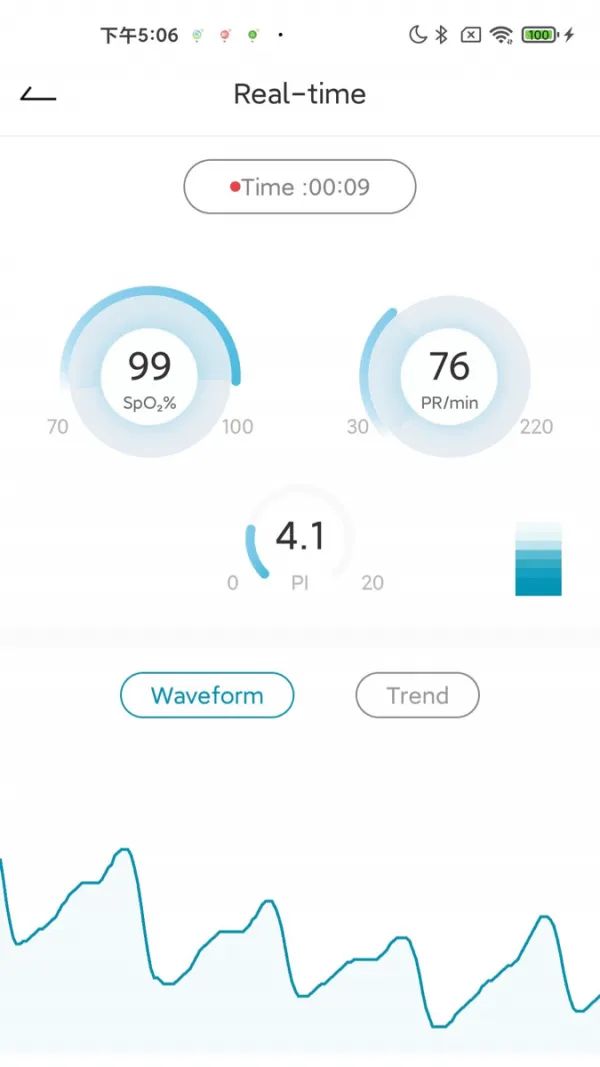
Task: Tap the recording Time button
Action: pos(299,187)
